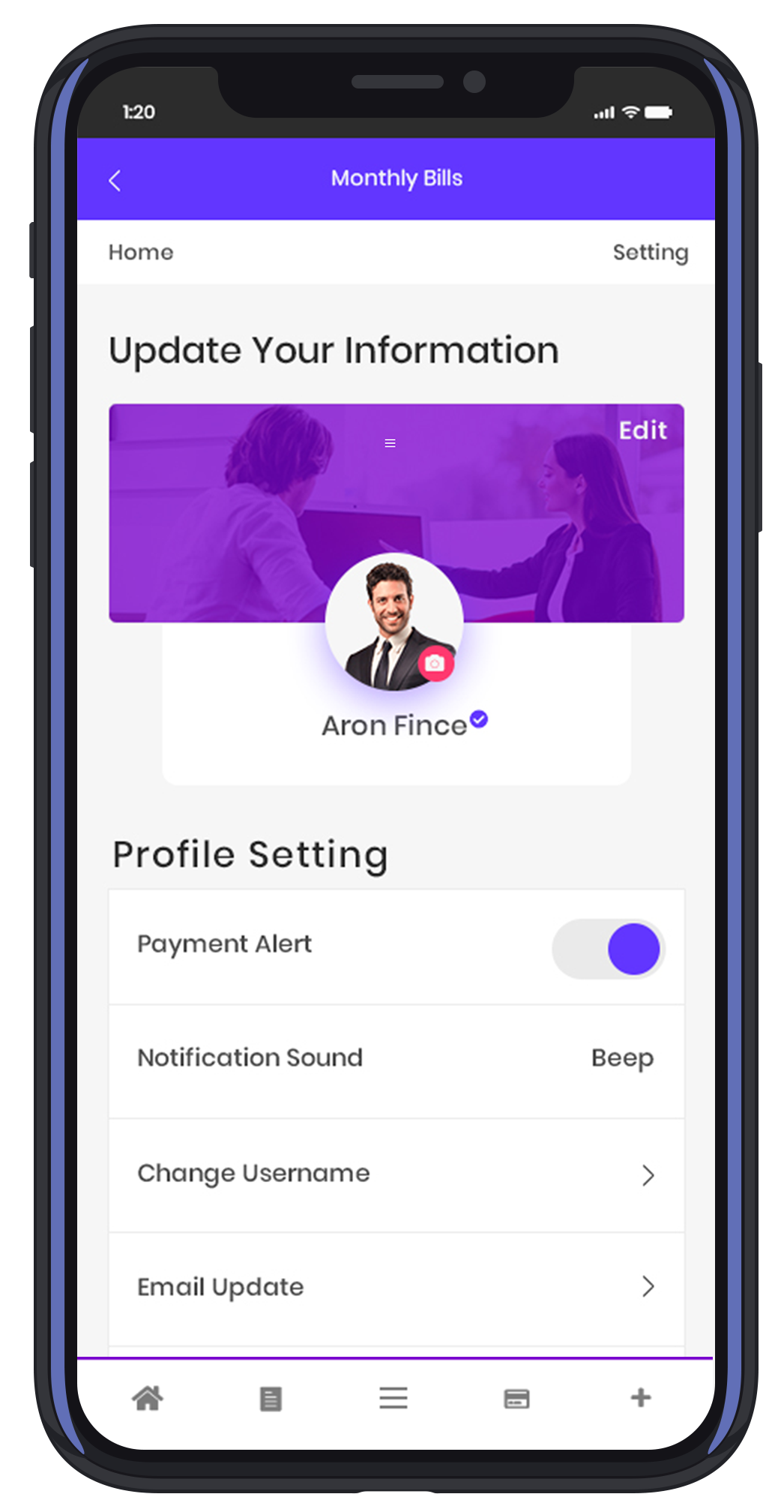Open the Setting link

click(650, 252)
